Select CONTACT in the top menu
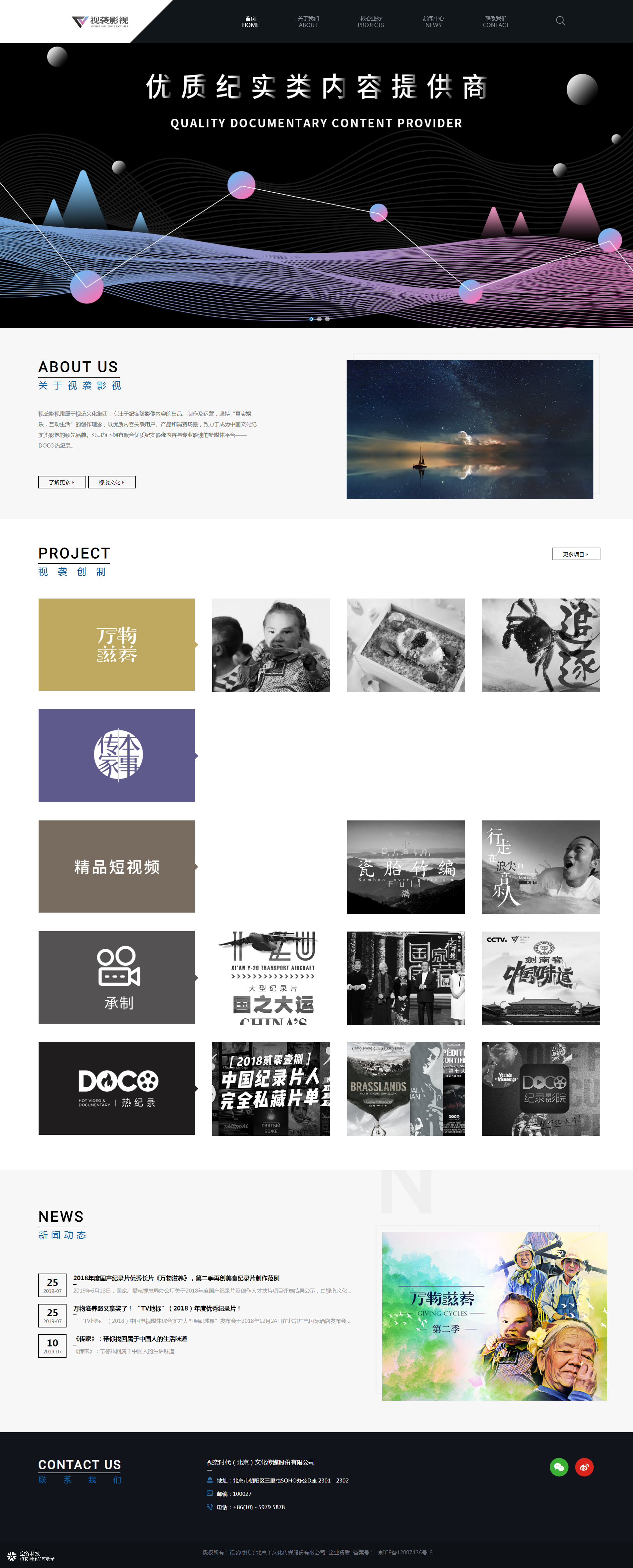This screenshot has width=633, height=1568. (x=495, y=22)
